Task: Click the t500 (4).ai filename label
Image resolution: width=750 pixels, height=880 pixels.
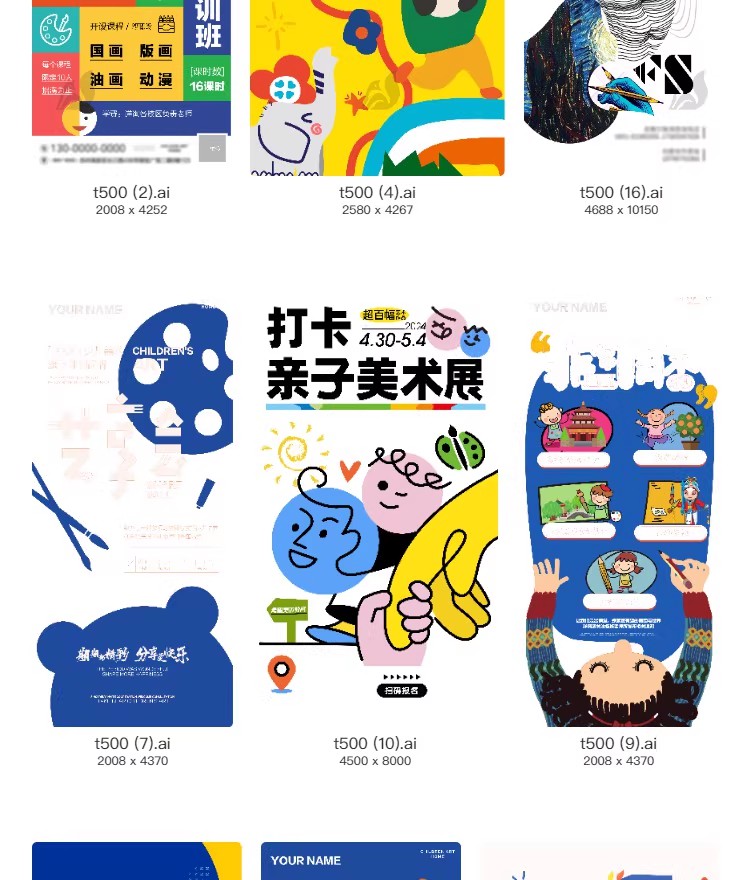Action: (x=377, y=192)
